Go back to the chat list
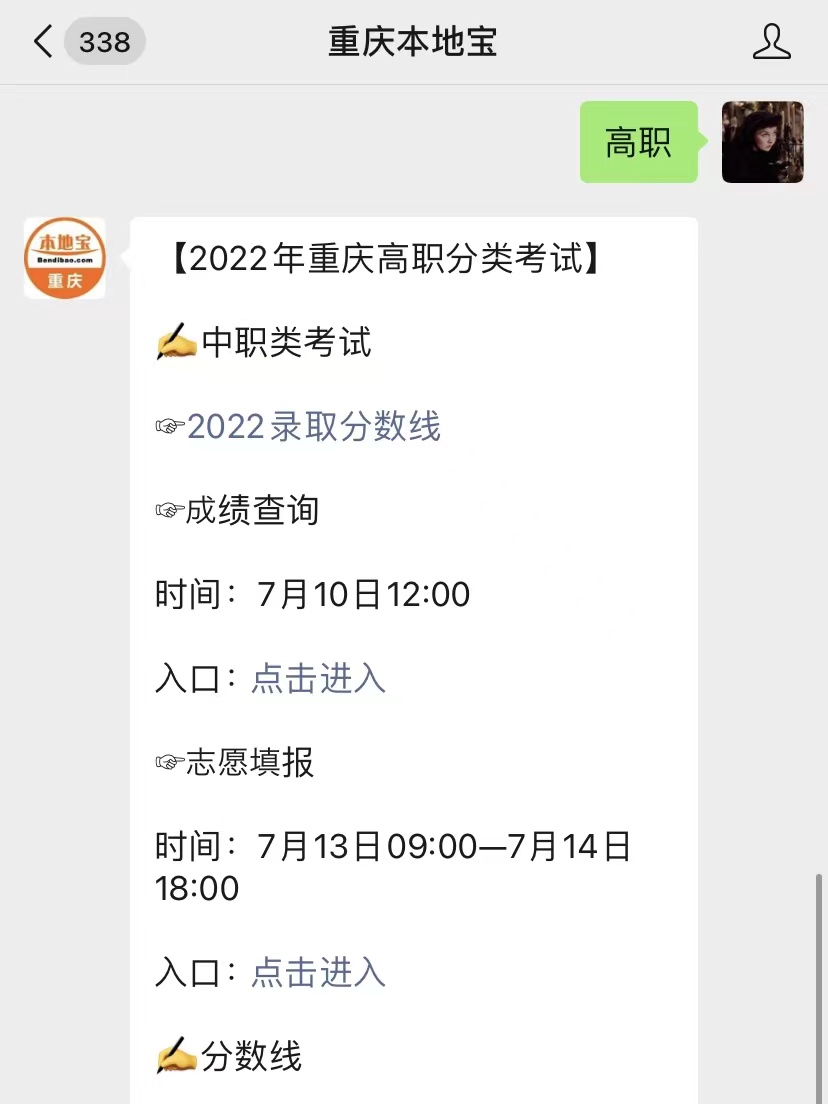Image resolution: width=828 pixels, height=1104 pixels. click(44, 42)
